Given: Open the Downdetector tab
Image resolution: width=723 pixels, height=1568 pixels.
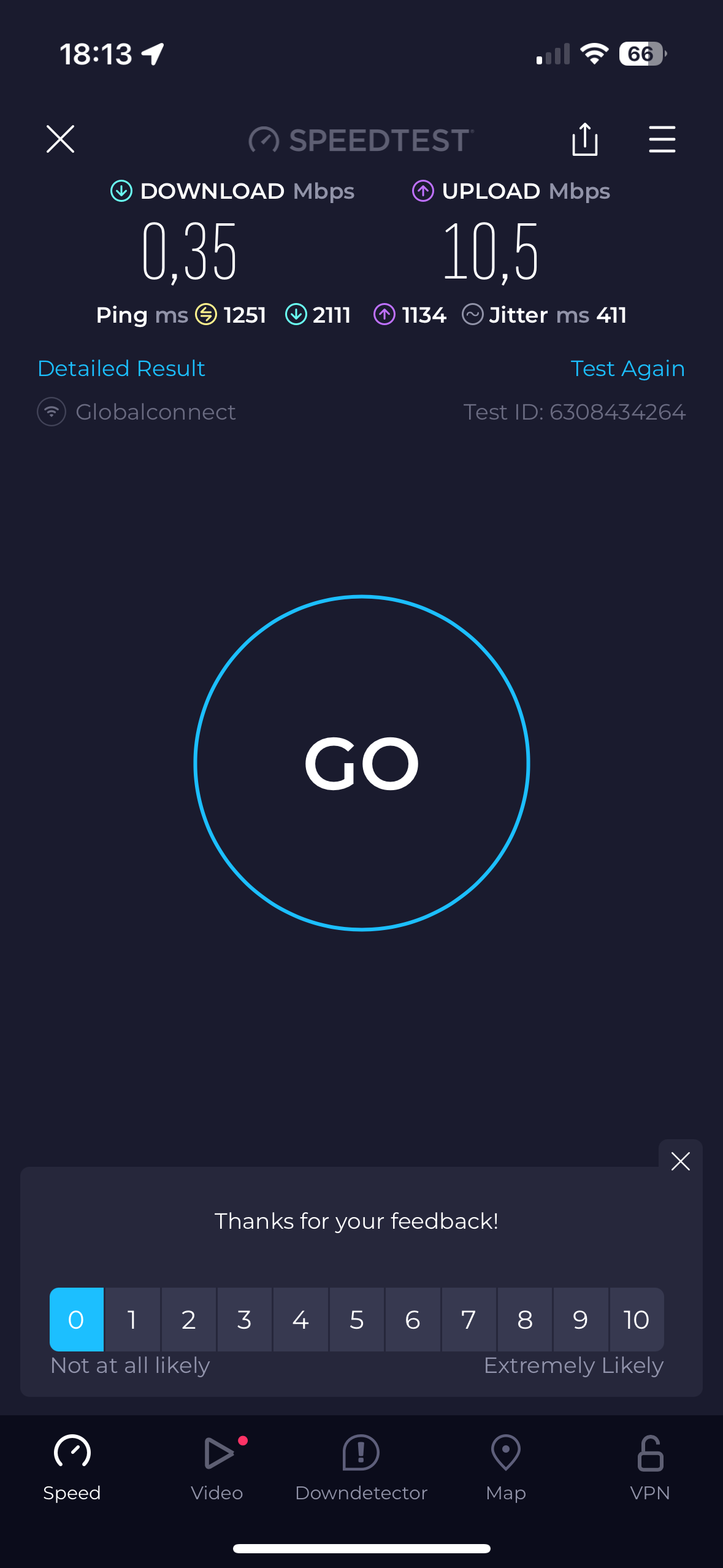Looking at the screenshot, I should tap(361, 1467).
